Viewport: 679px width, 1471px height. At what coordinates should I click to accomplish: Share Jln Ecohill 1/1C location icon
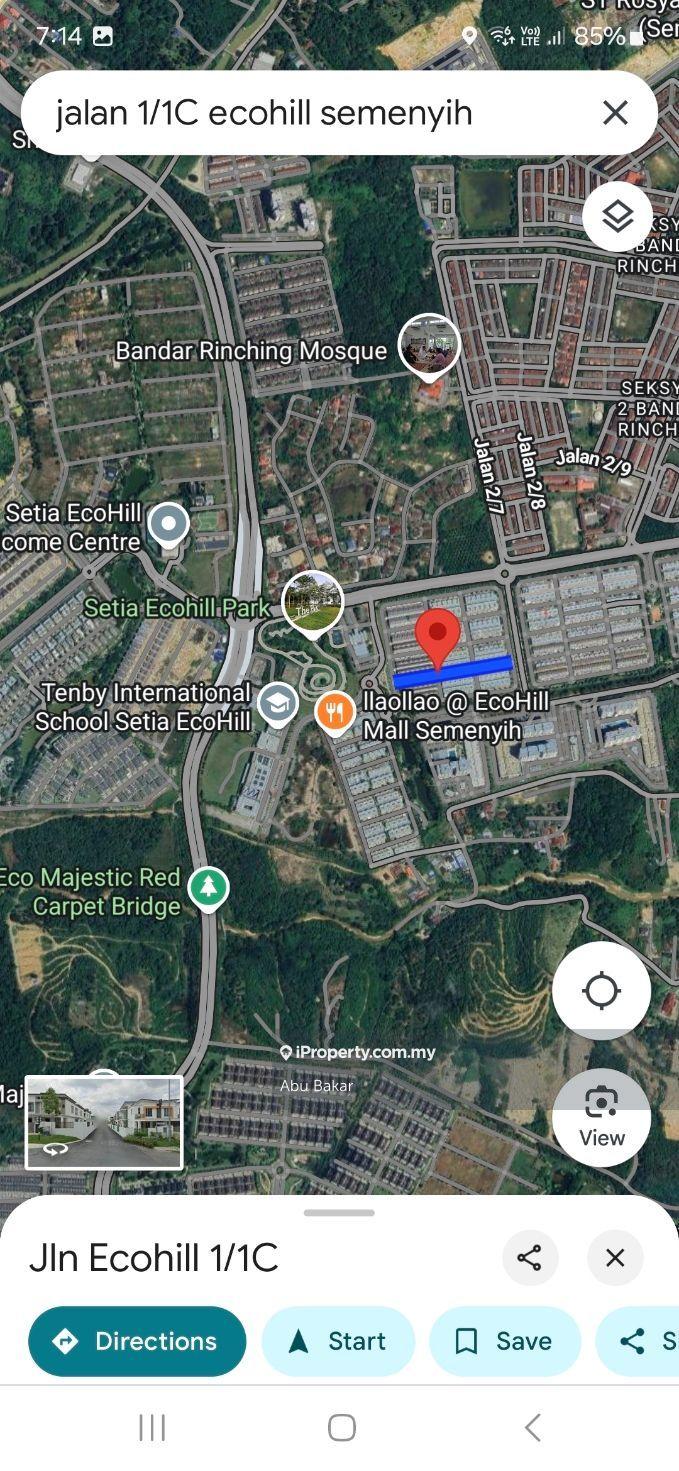tap(530, 1258)
